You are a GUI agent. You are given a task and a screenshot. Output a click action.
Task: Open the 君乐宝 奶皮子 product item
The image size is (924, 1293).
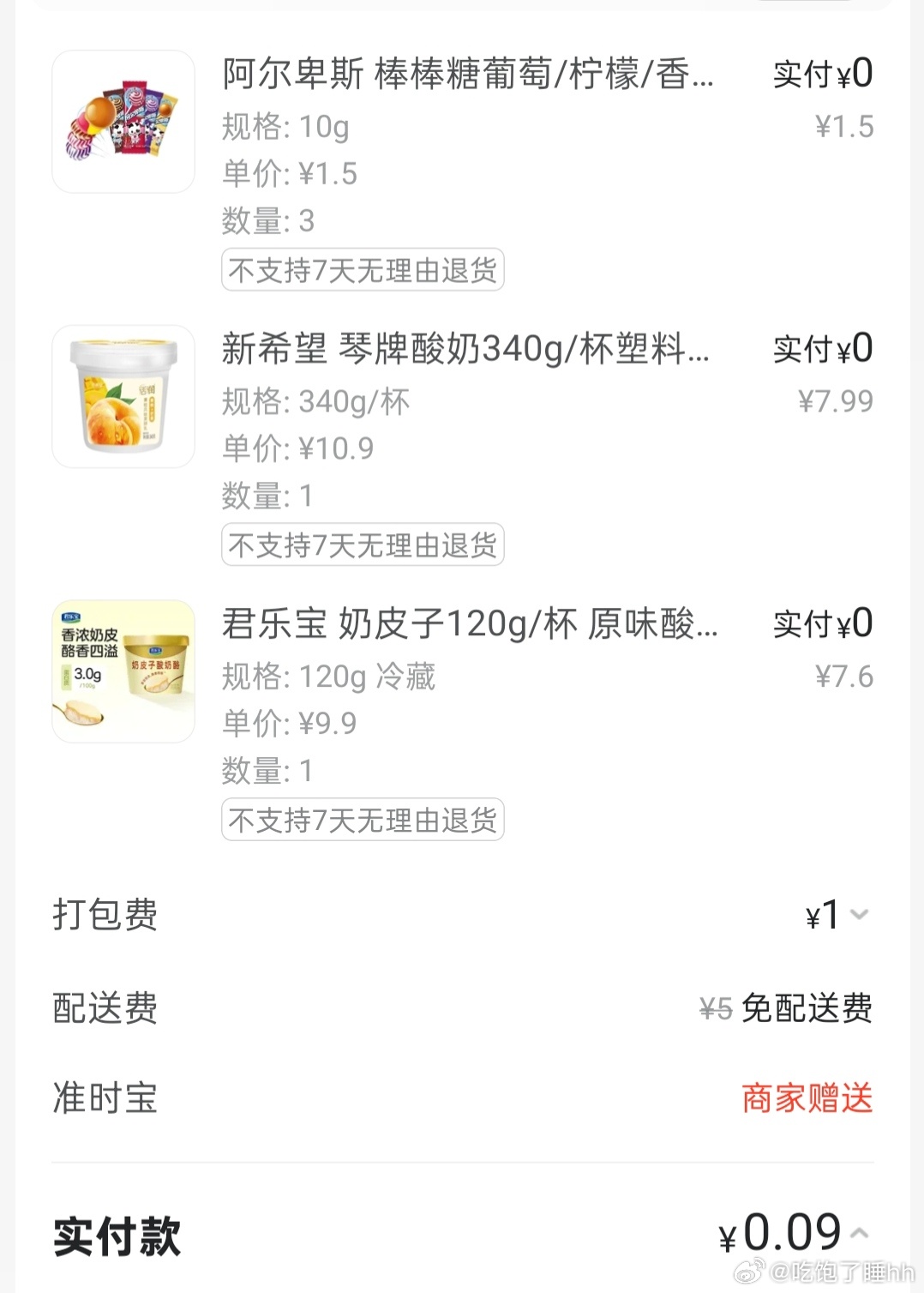pyautogui.click(x=469, y=624)
